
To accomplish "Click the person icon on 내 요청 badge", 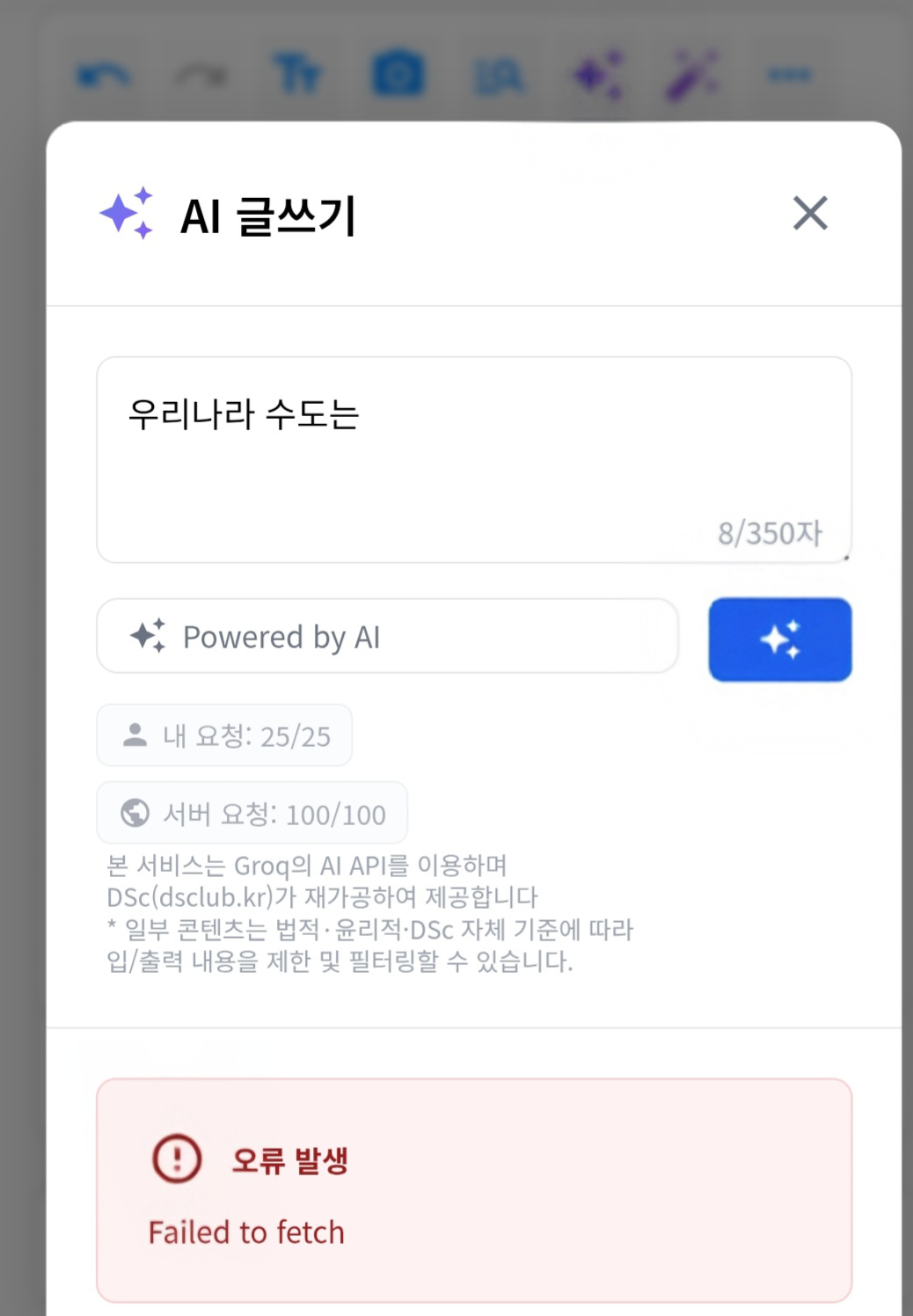I will pyautogui.click(x=135, y=735).
